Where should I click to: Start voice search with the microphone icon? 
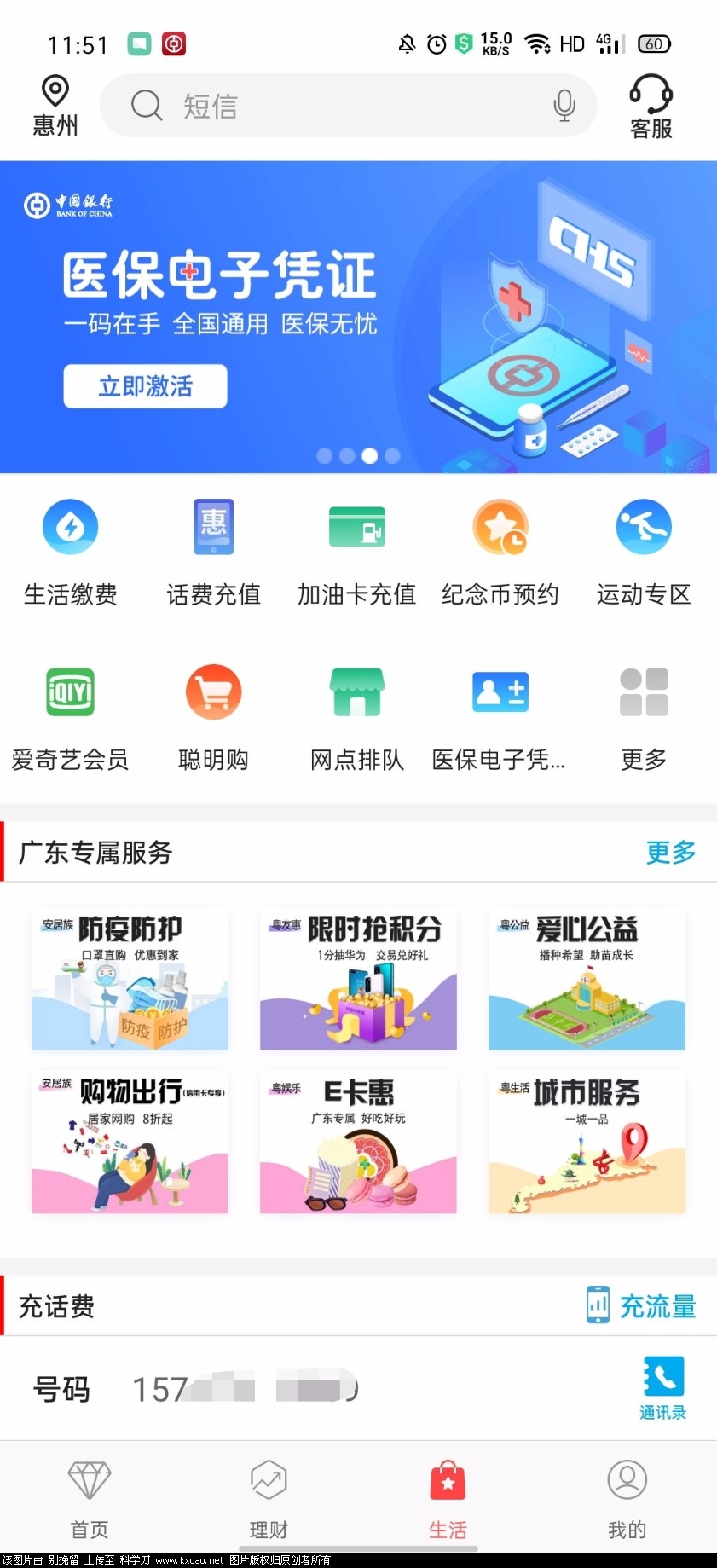[564, 106]
